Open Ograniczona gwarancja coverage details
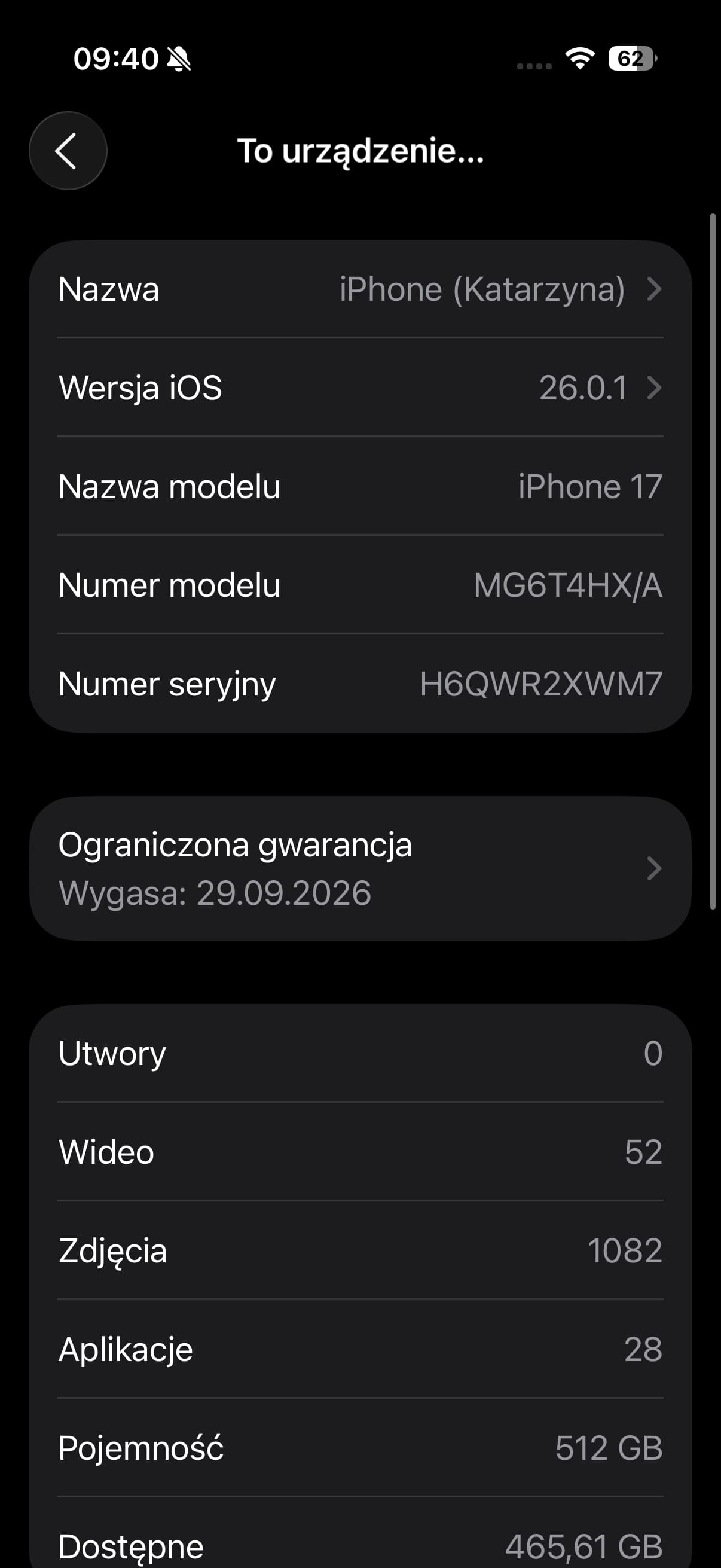This screenshot has height=1568, width=721. [x=359, y=868]
